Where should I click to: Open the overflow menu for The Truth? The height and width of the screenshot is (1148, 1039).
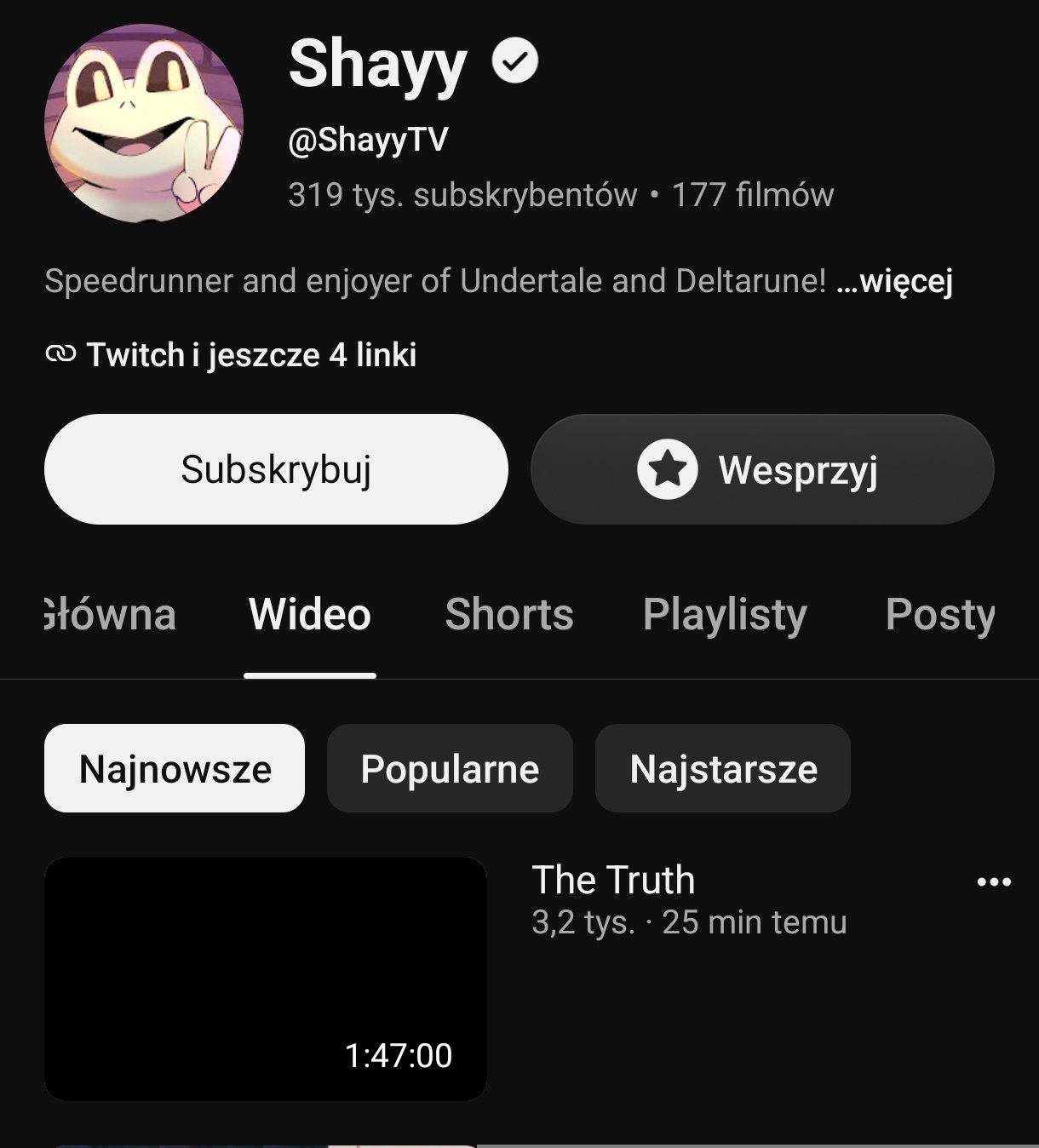tap(994, 882)
